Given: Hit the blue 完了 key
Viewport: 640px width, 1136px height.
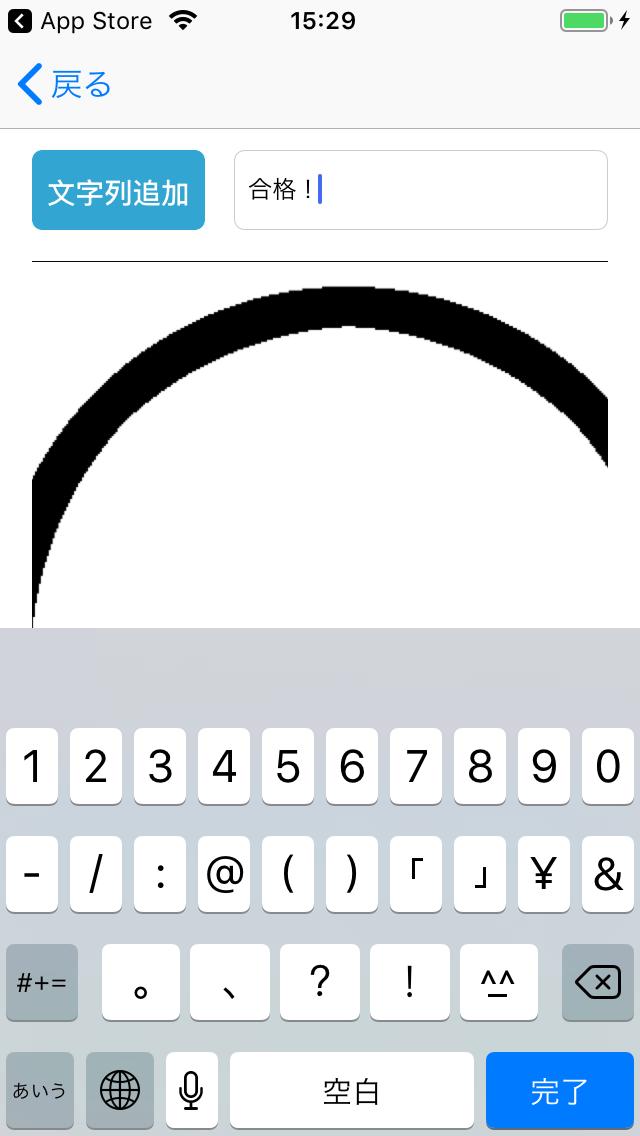Looking at the screenshot, I should pyautogui.click(x=560, y=1090).
